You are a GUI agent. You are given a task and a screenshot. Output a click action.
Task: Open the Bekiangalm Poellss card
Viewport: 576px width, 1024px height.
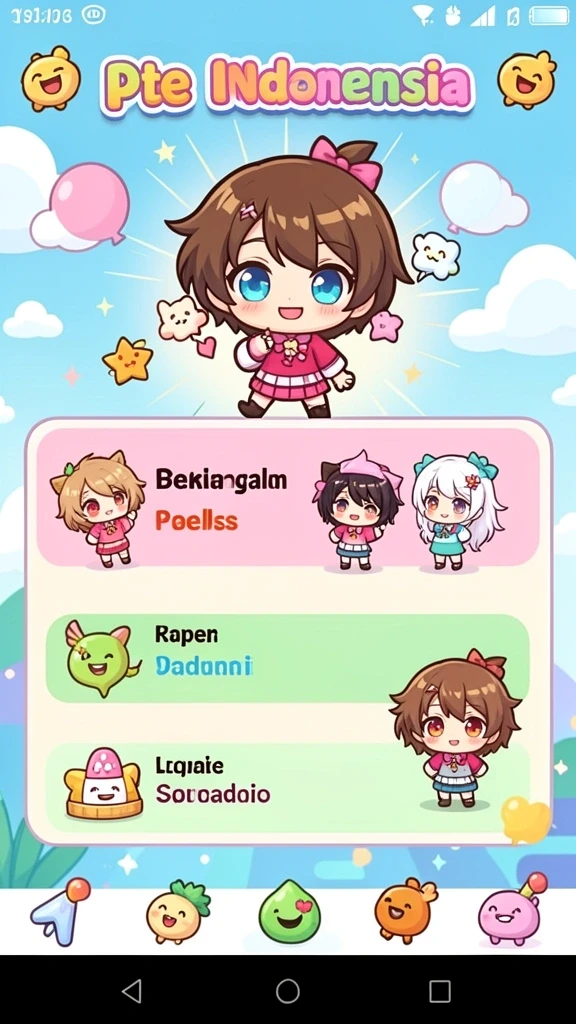288,498
